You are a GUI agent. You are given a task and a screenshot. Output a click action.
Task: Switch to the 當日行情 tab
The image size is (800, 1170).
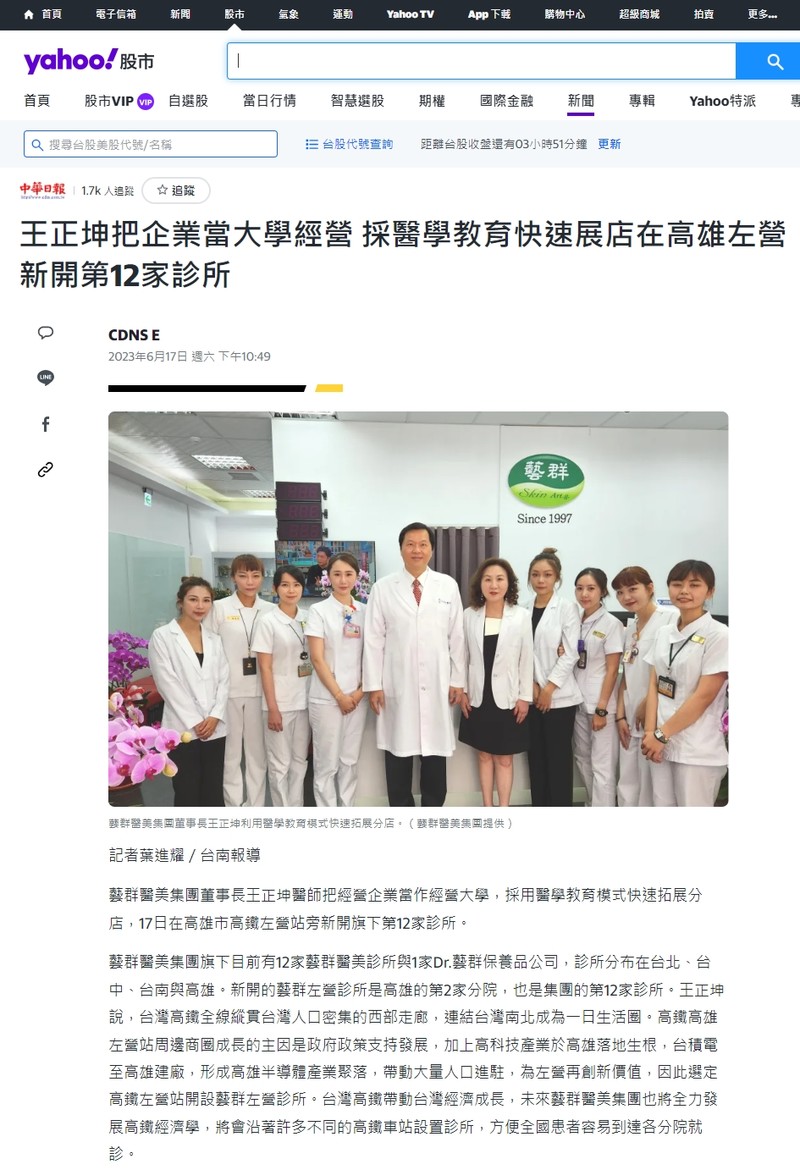[x=269, y=101]
